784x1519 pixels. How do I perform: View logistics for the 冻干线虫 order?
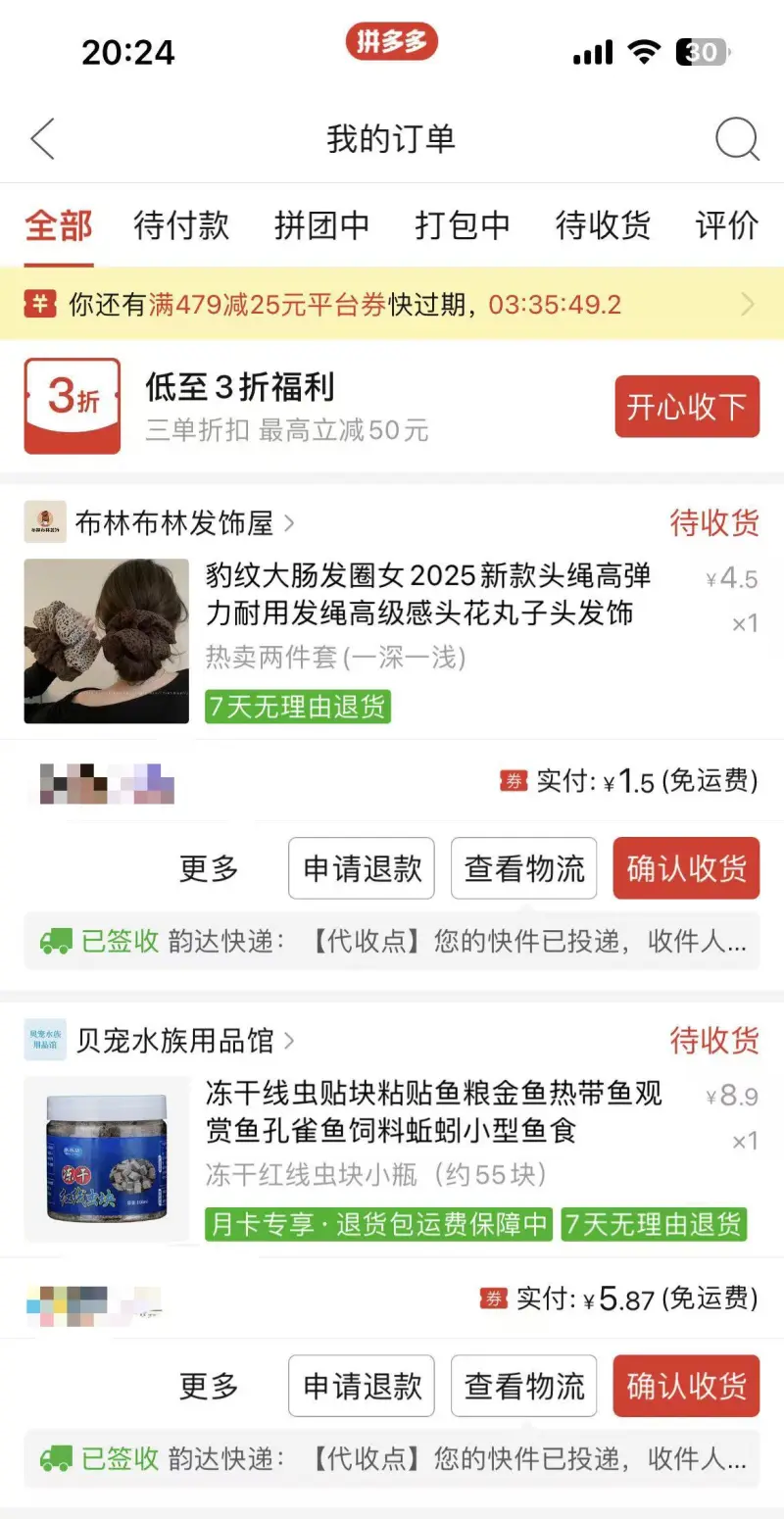[523, 1386]
